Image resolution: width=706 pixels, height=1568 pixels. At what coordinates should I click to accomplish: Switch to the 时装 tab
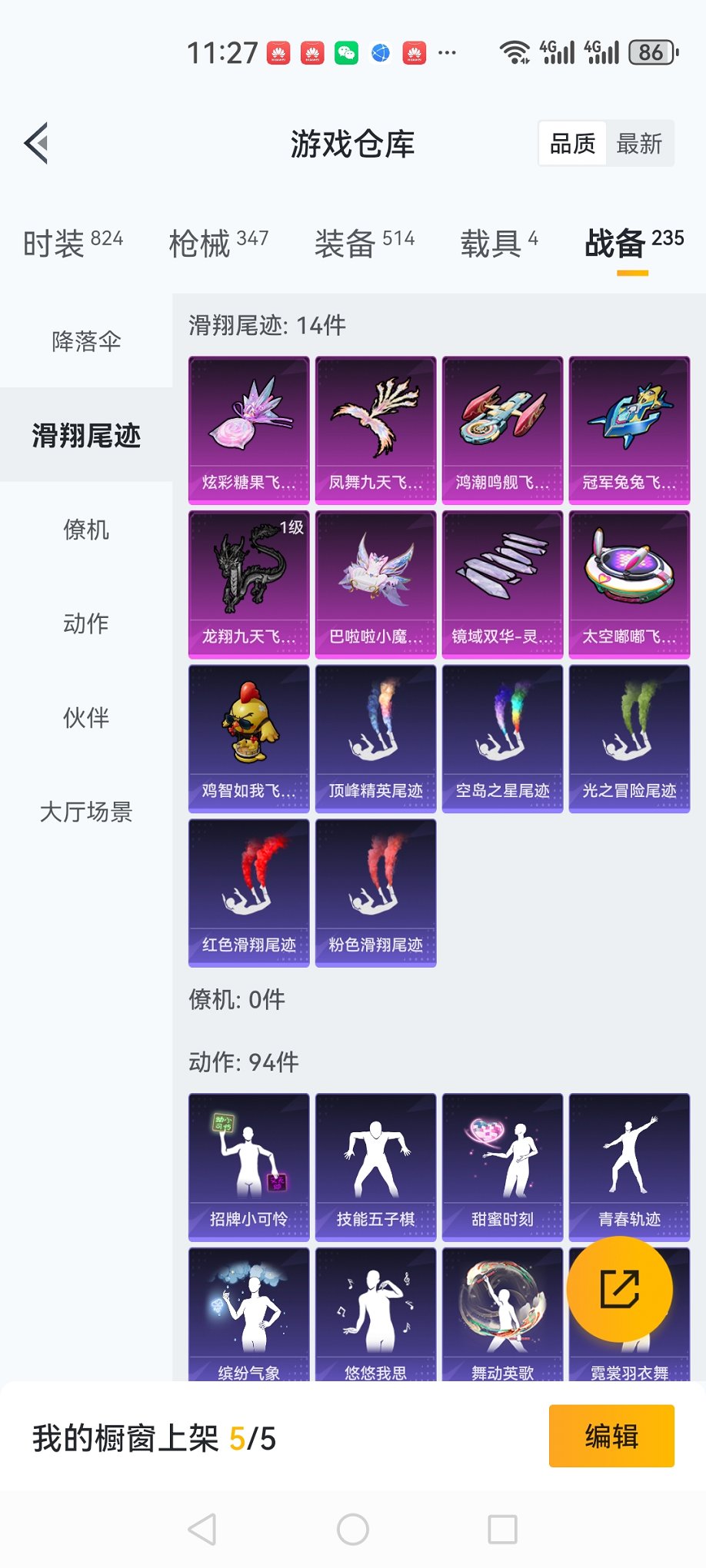coord(72,243)
